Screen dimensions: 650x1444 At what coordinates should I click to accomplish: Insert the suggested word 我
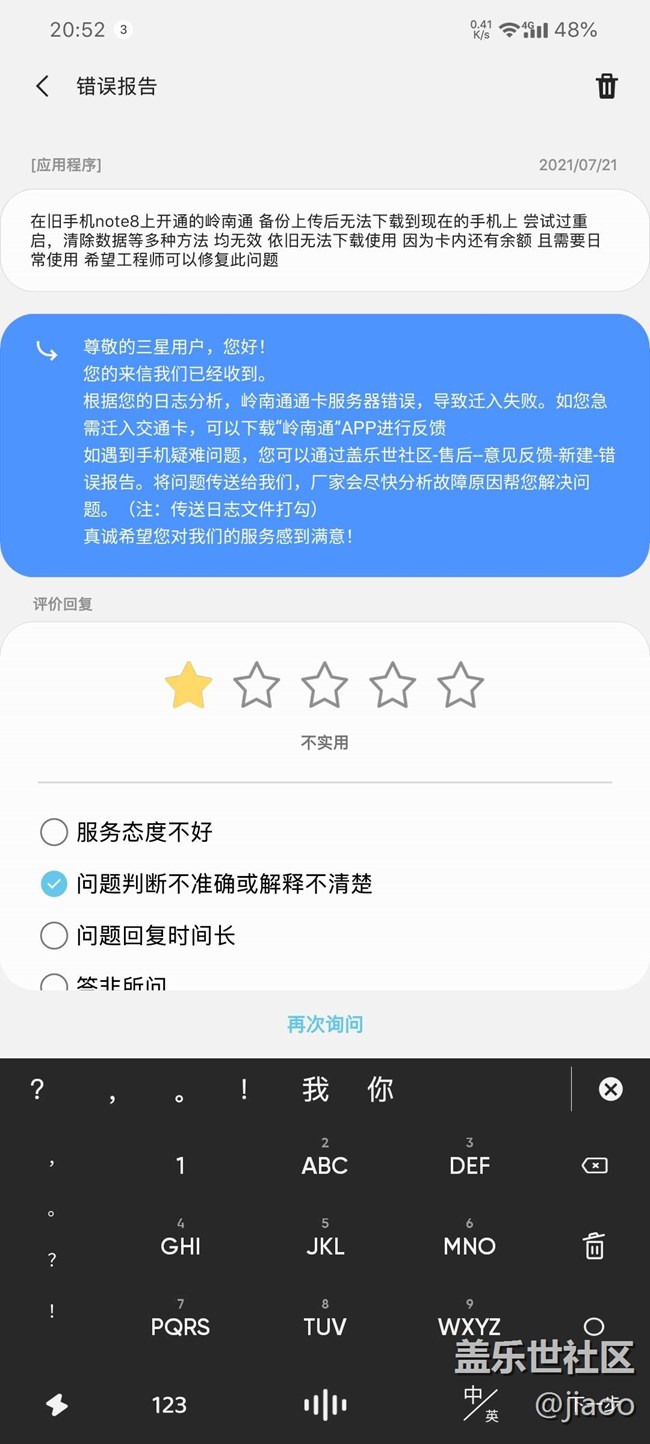[315, 1089]
